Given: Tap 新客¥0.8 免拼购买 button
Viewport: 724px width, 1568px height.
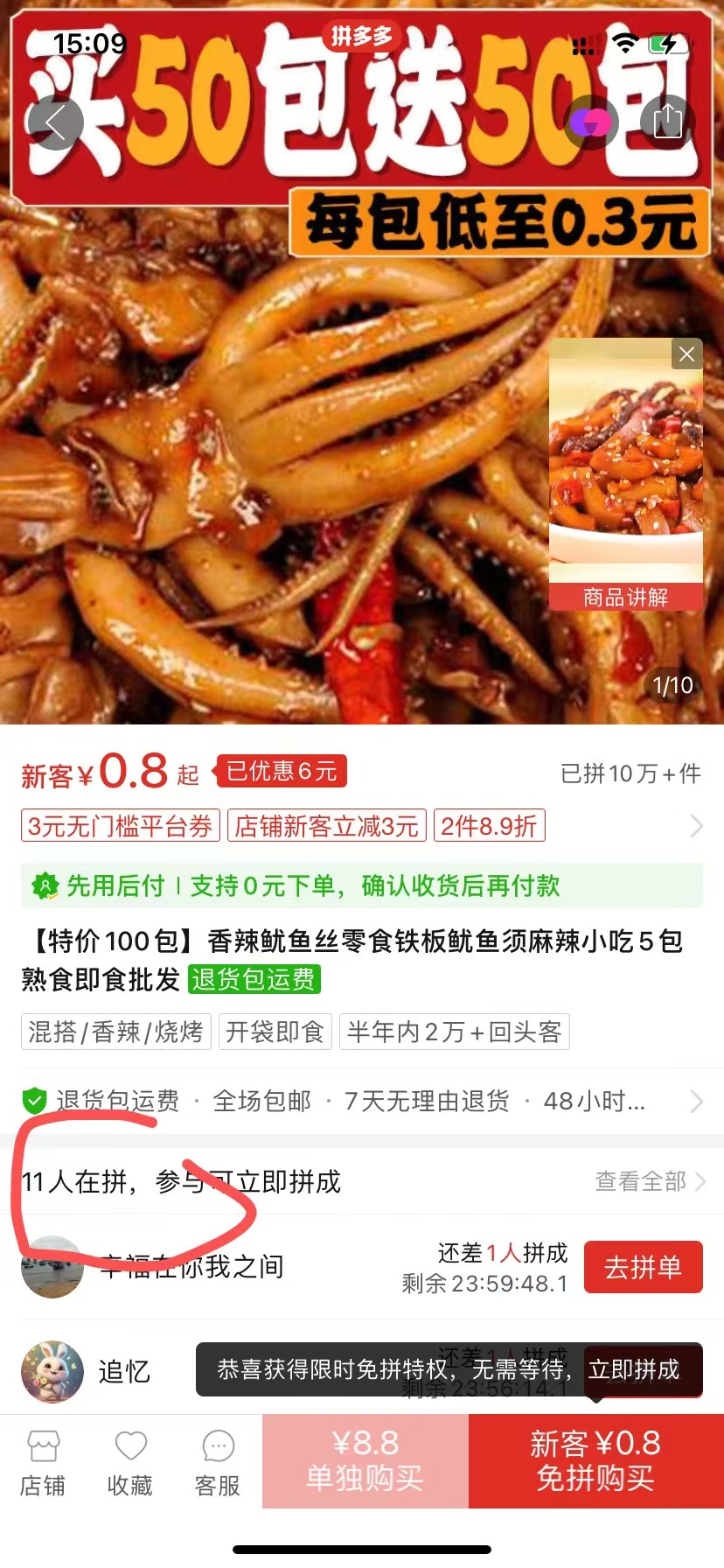Looking at the screenshot, I should 593,1460.
